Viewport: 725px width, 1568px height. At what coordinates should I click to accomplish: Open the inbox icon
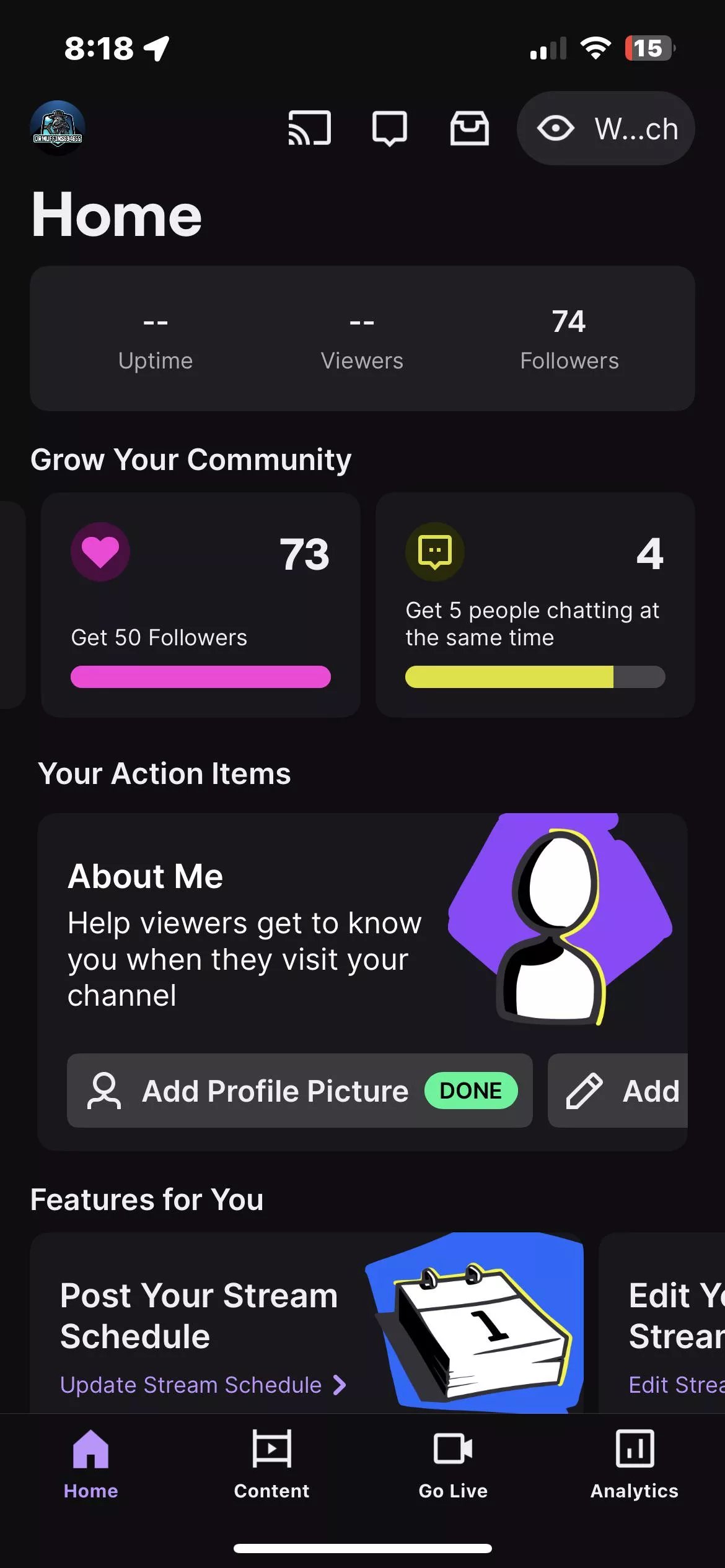click(x=469, y=128)
